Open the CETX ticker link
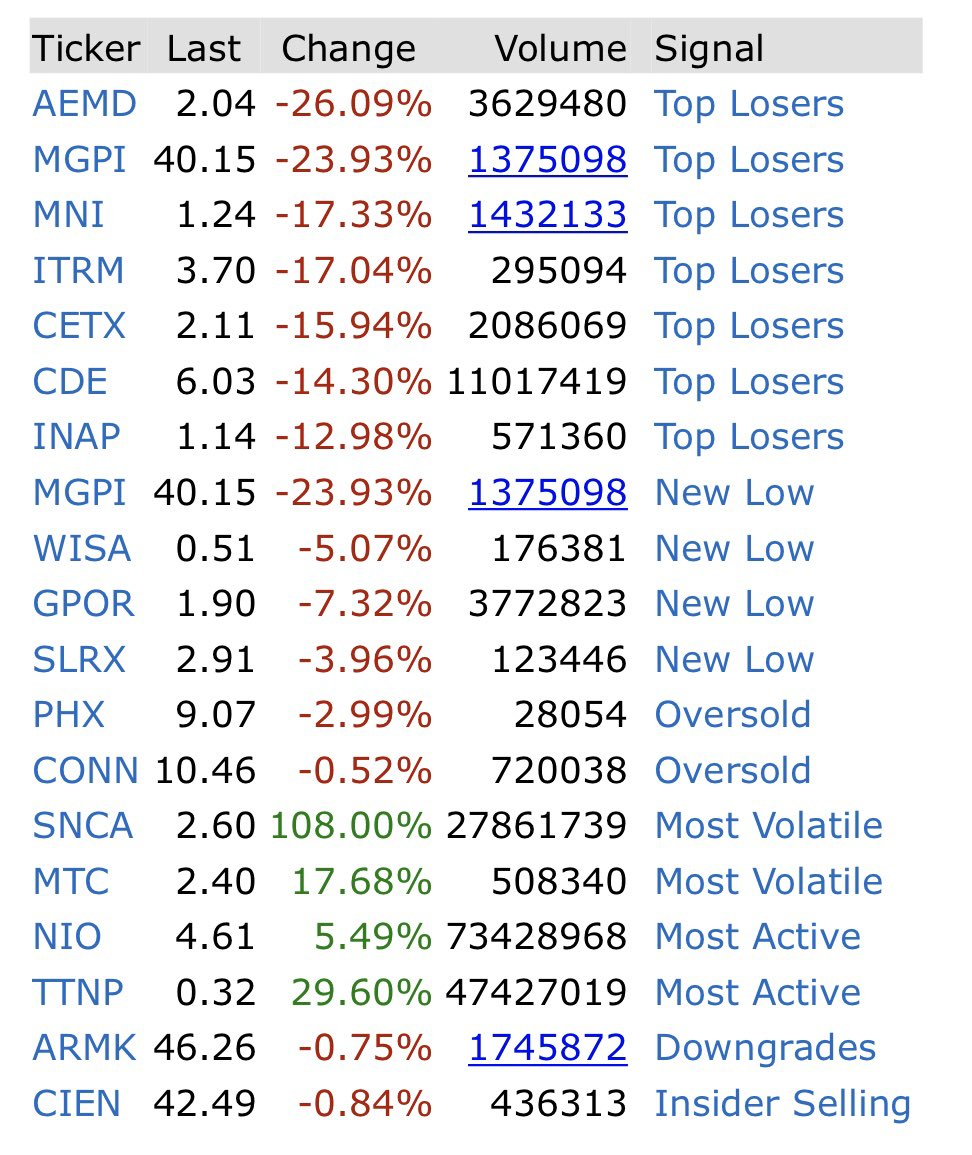972x1155 pixels. pos(79,326)
